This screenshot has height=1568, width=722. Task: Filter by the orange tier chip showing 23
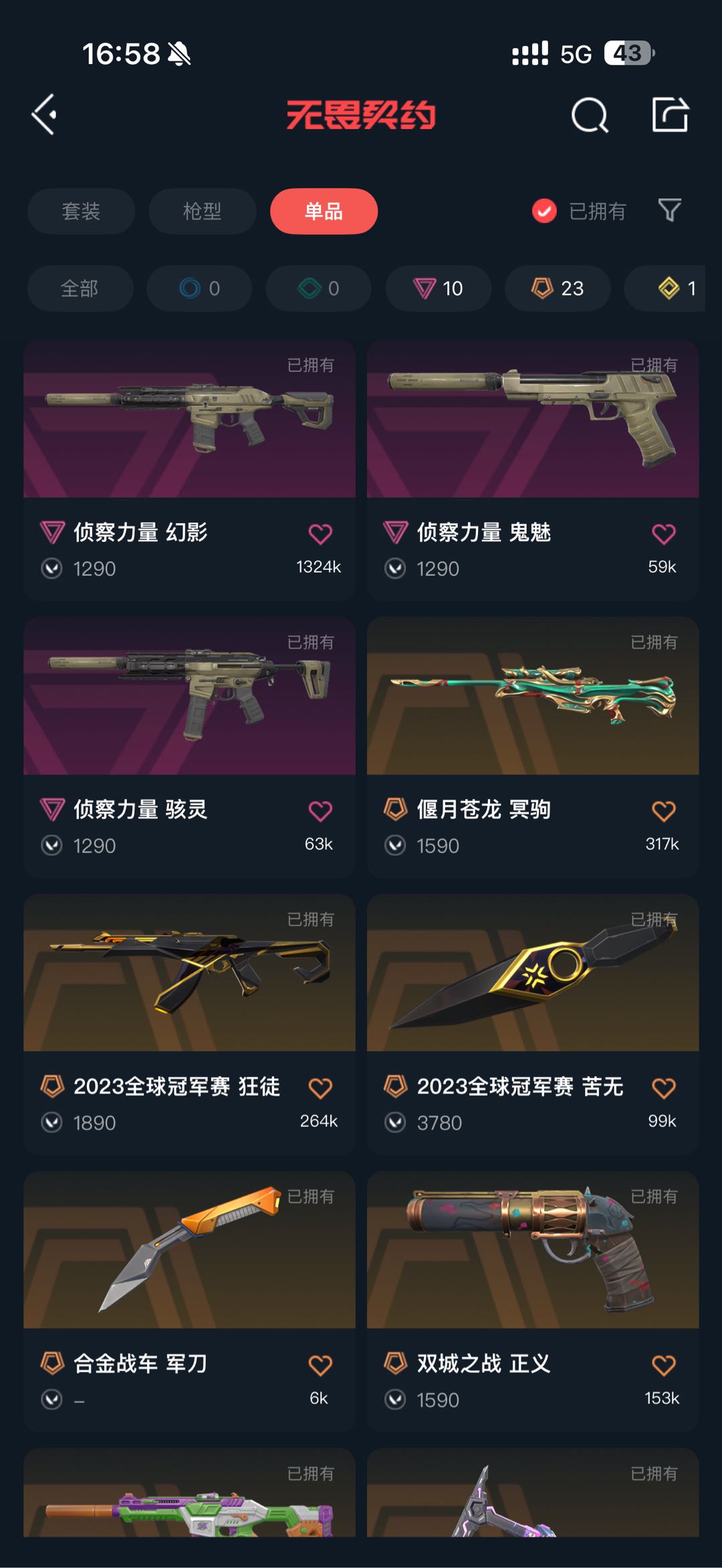557,289
